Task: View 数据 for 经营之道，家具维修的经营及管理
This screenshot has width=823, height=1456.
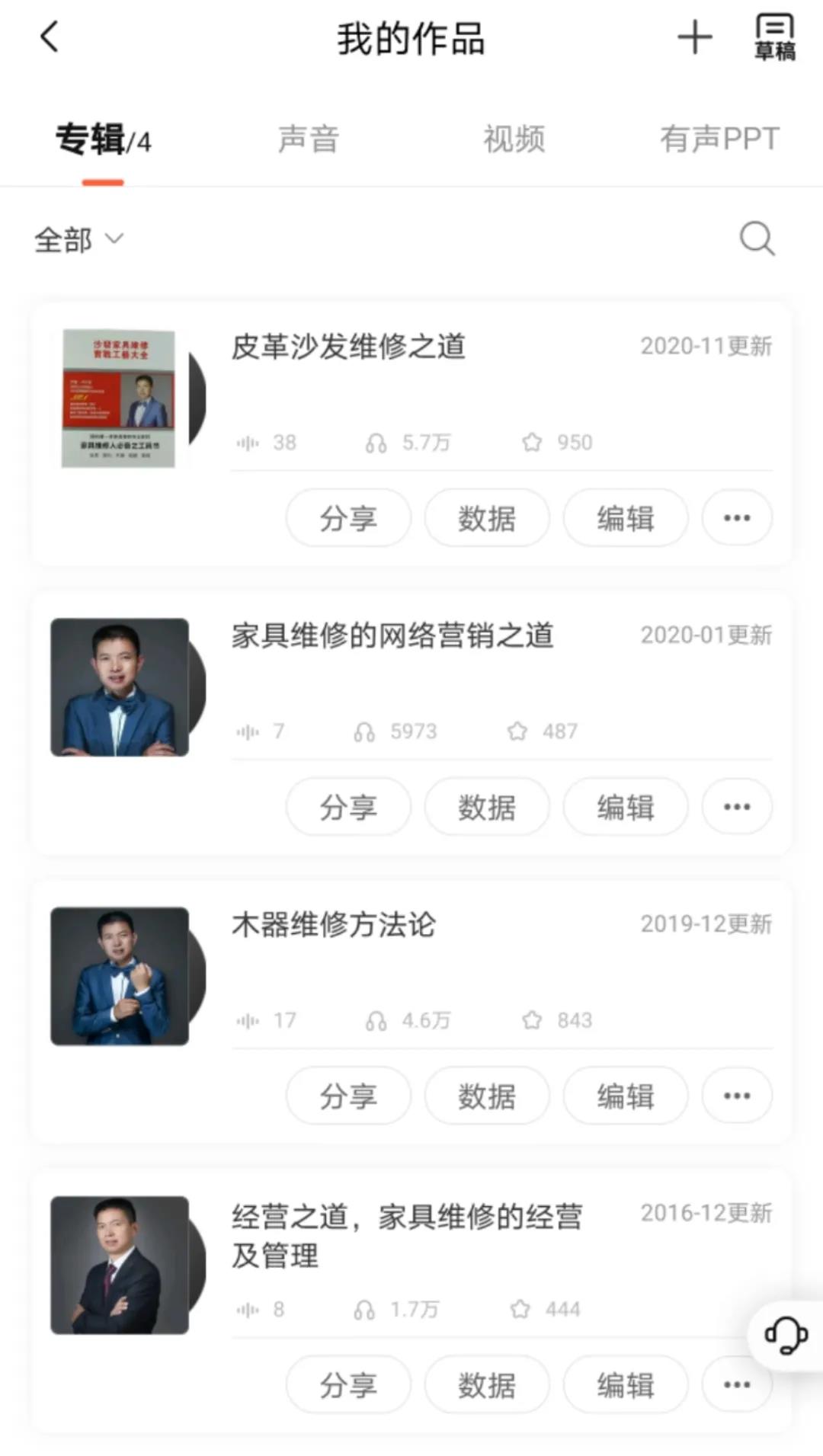Action: (487, 1384)
